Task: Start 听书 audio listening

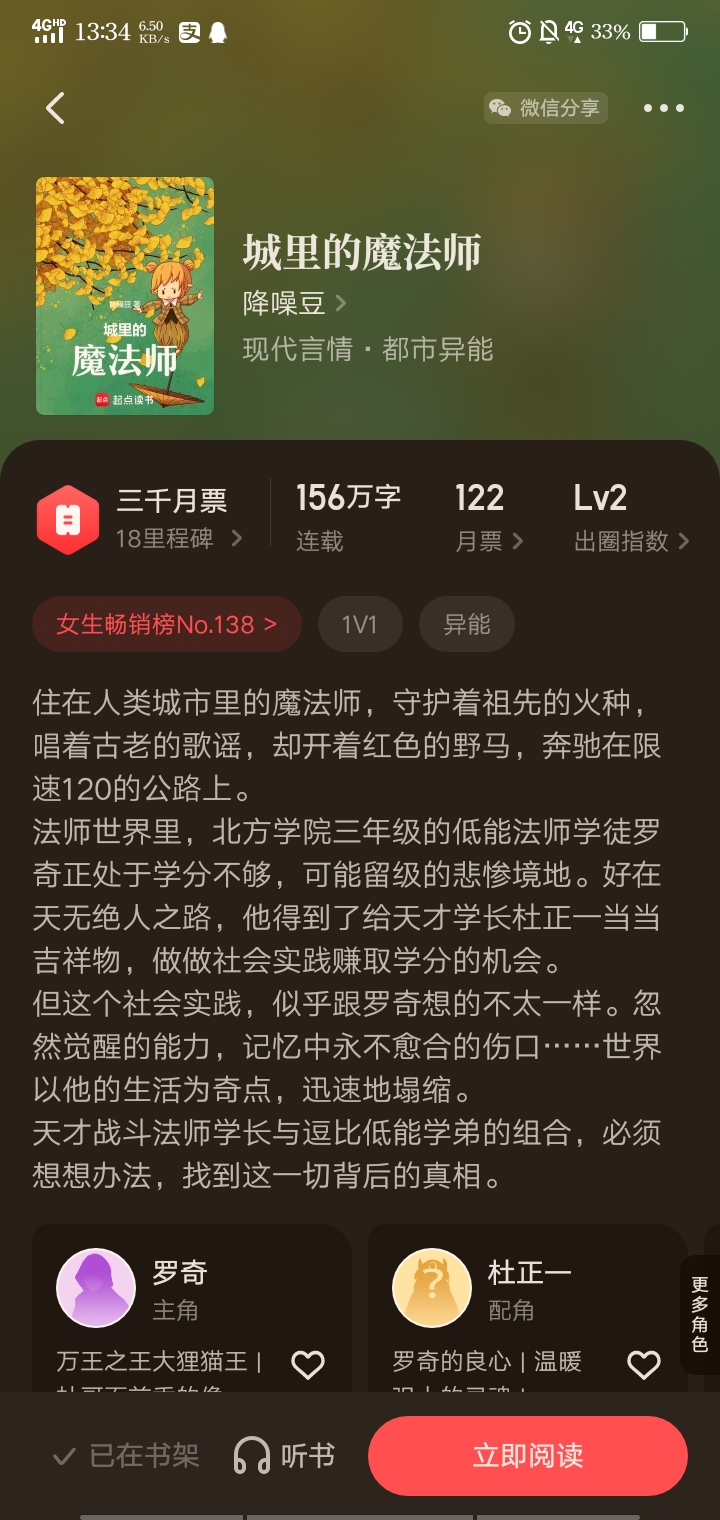Action: [x=284, y=1455]
